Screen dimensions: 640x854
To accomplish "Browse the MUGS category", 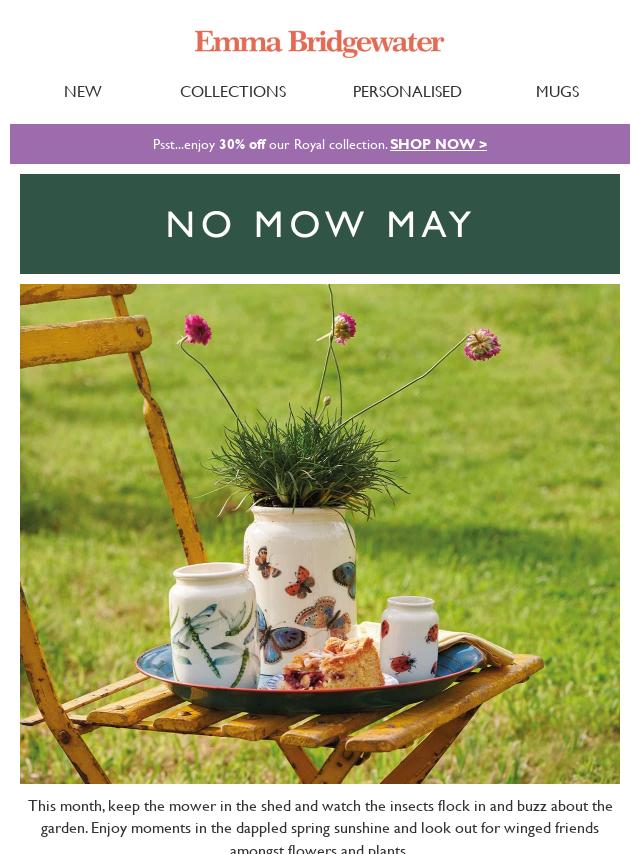I will coord(557,92).
